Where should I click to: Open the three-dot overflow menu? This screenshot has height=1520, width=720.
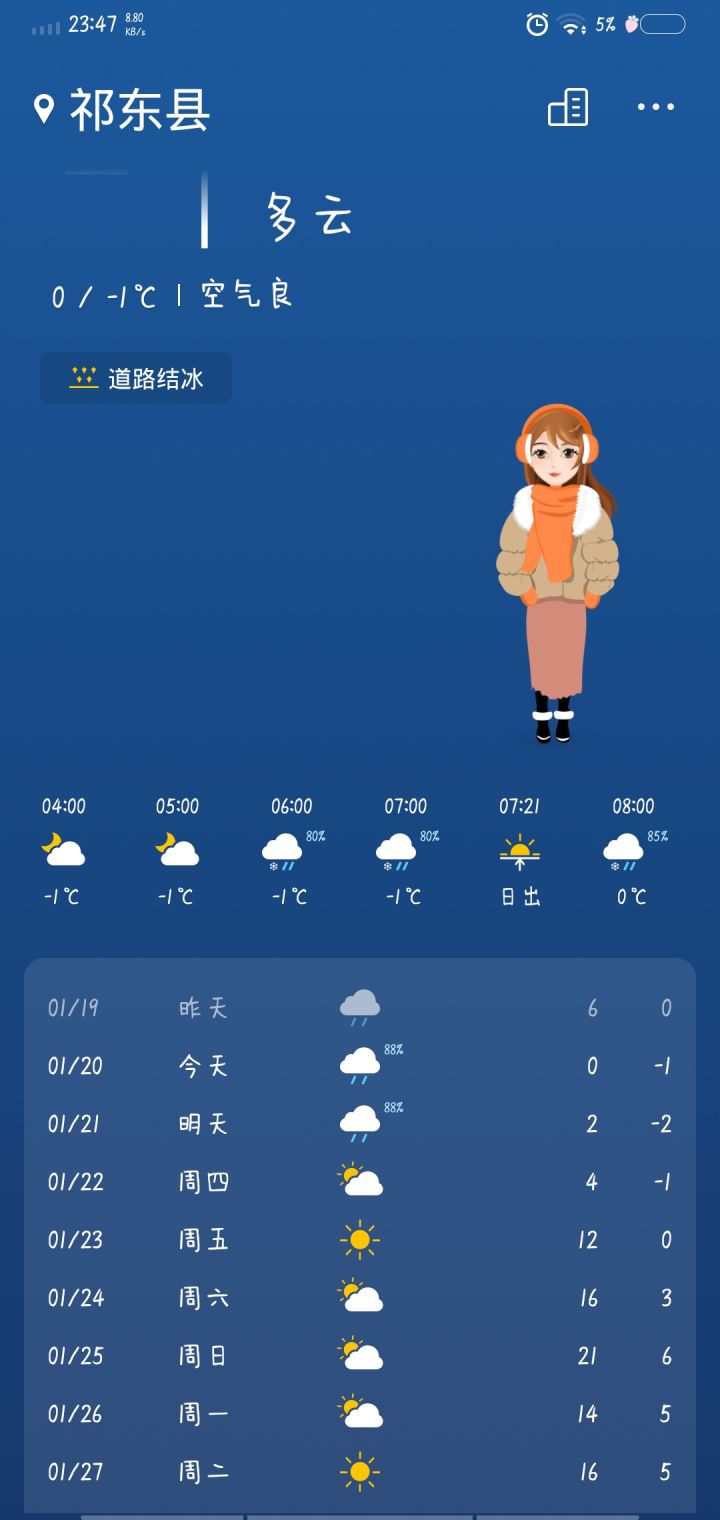pos(655,107)
